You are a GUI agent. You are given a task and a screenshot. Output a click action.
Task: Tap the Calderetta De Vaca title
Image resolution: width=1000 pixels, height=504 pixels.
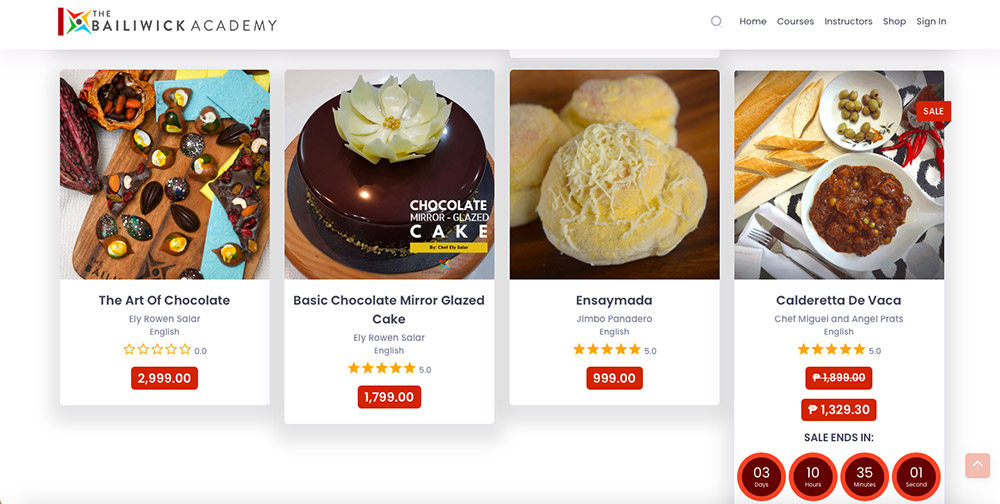(x=838, y=300)
